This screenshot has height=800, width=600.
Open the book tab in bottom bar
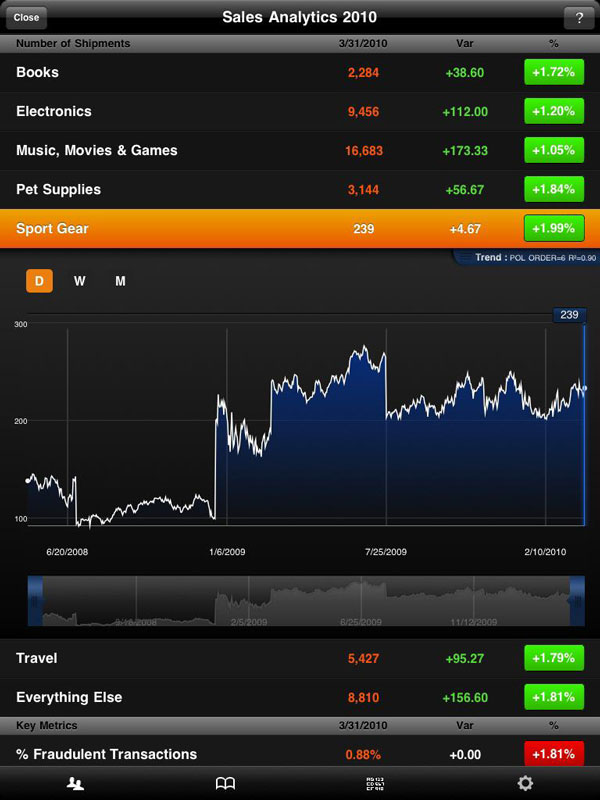pos(225,784)
